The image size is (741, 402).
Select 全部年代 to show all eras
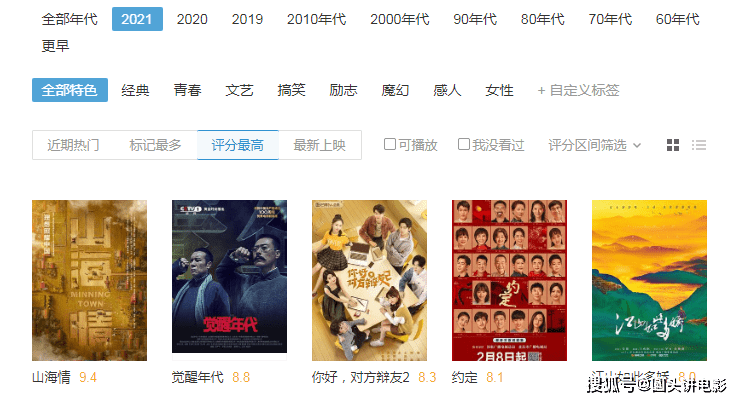coord(69,19)
